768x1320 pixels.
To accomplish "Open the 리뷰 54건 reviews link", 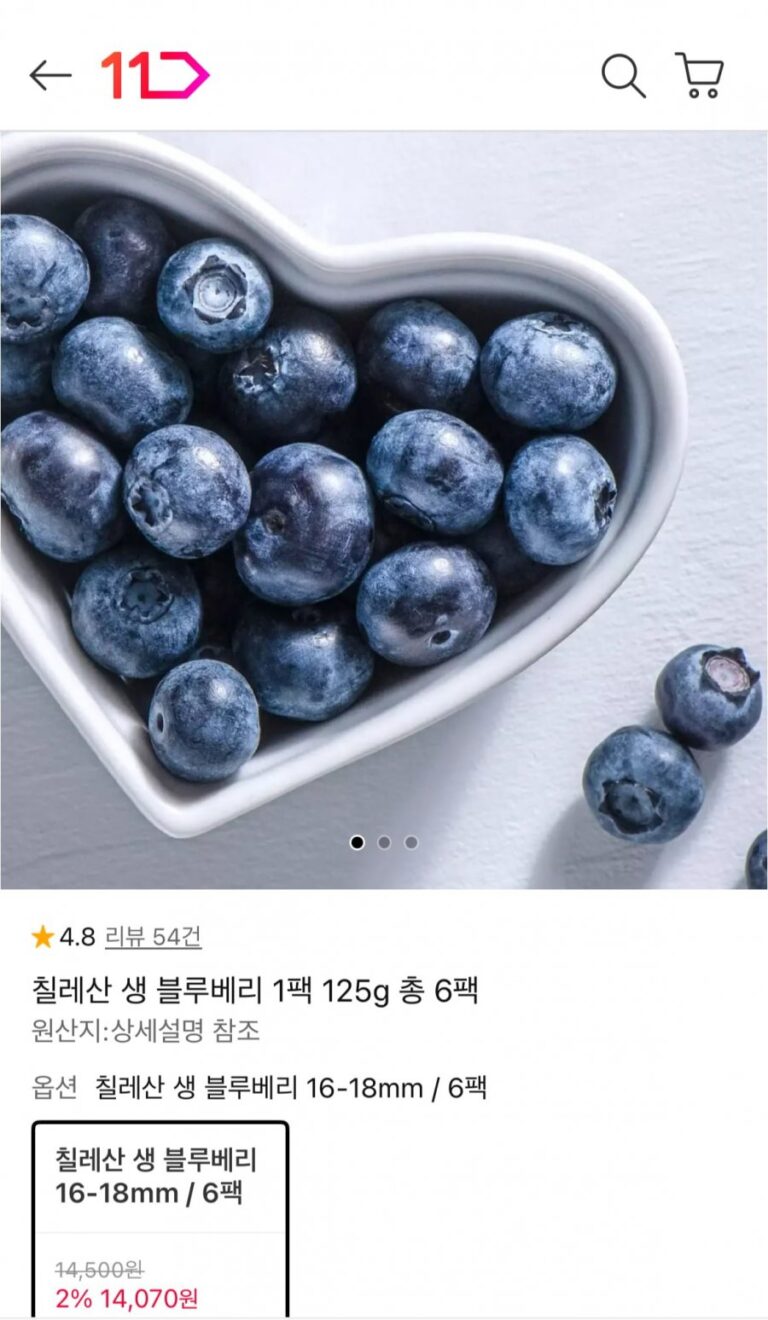I will (153, 937).
